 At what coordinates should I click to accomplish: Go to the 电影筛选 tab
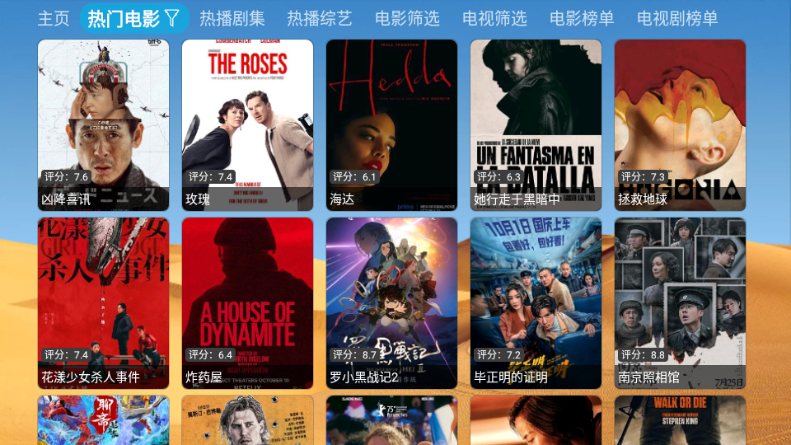[407, 18]
